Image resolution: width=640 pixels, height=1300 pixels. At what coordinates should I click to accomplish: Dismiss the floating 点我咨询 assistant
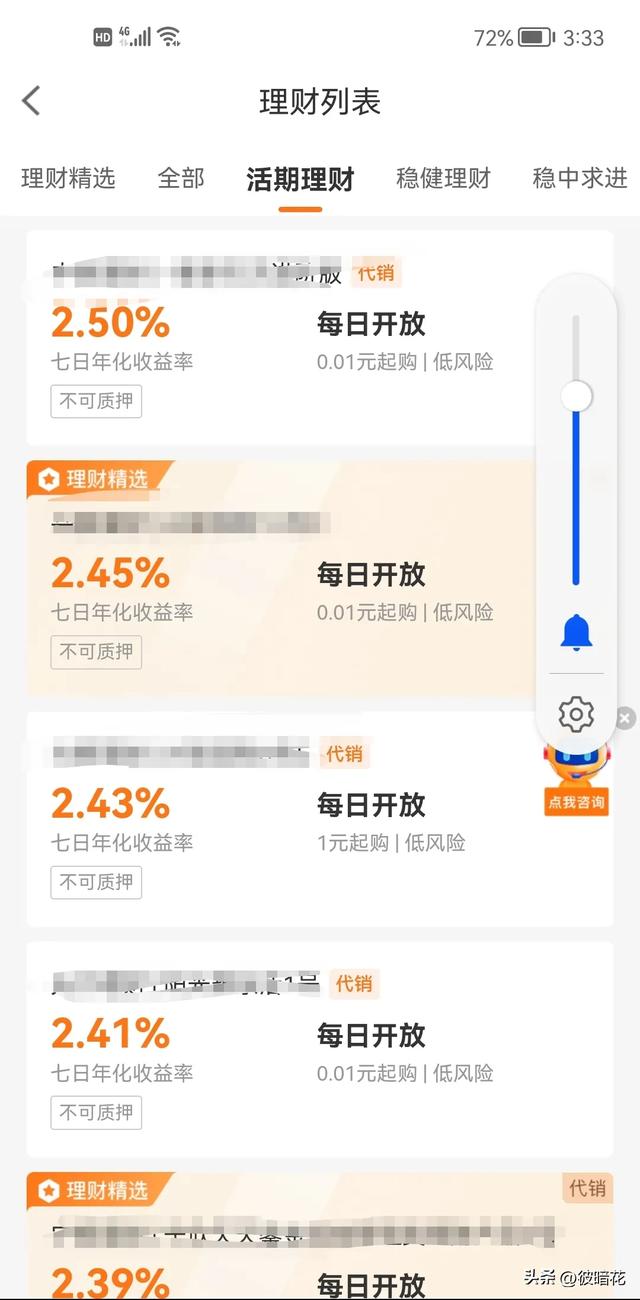(x=625, y=718)
